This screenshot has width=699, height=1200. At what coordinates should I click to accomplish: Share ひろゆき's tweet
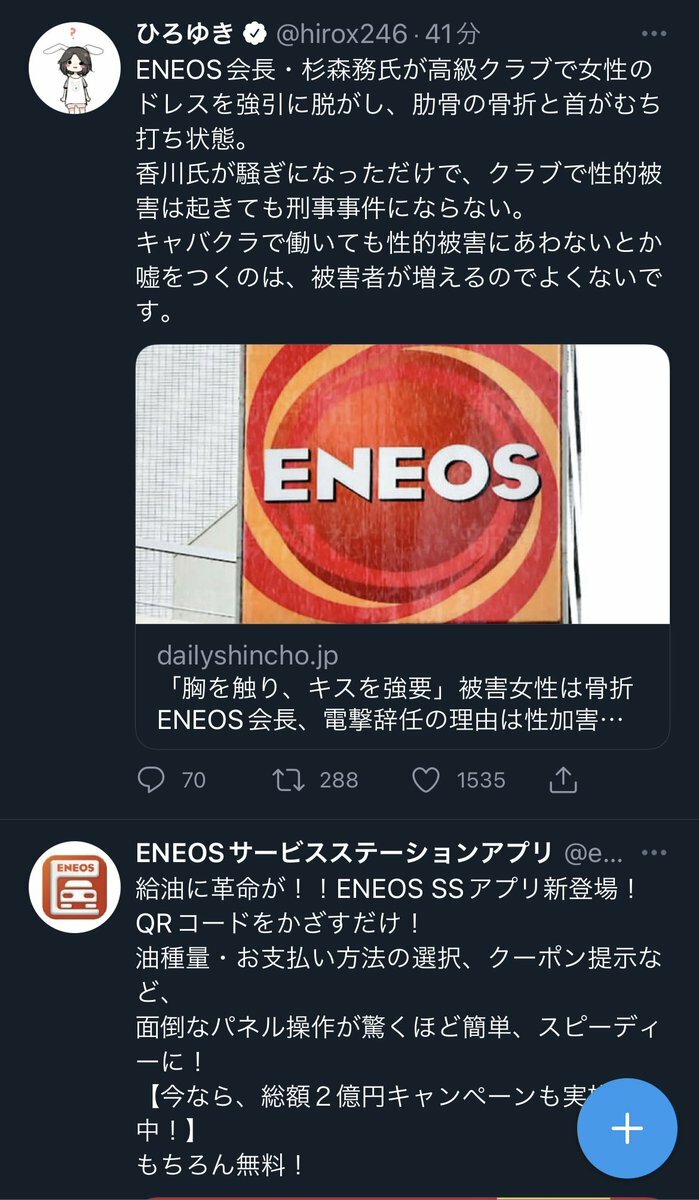[x=564, y=780]
